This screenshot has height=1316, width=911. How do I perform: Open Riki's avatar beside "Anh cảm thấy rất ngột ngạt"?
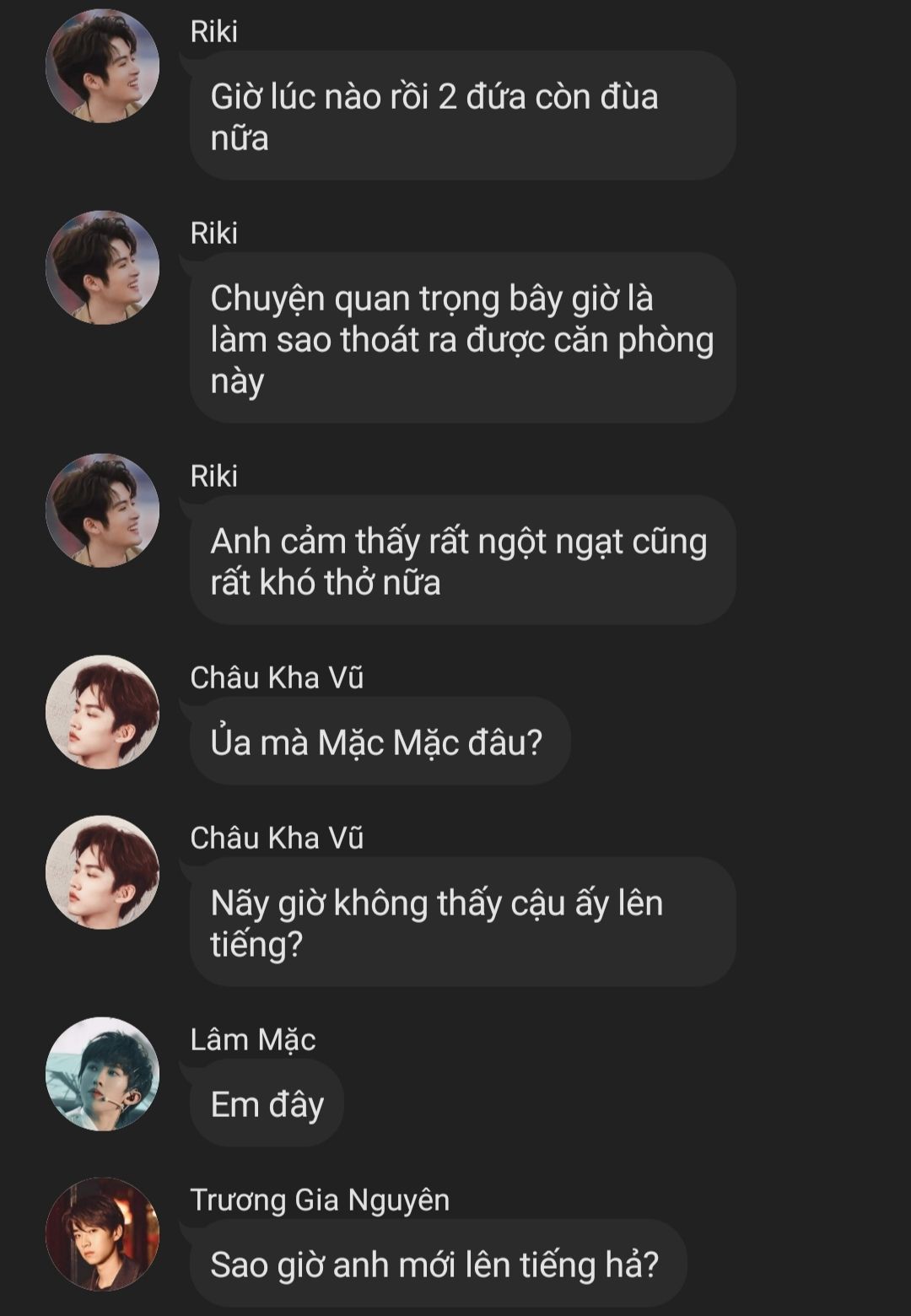[x=102, y=510]
